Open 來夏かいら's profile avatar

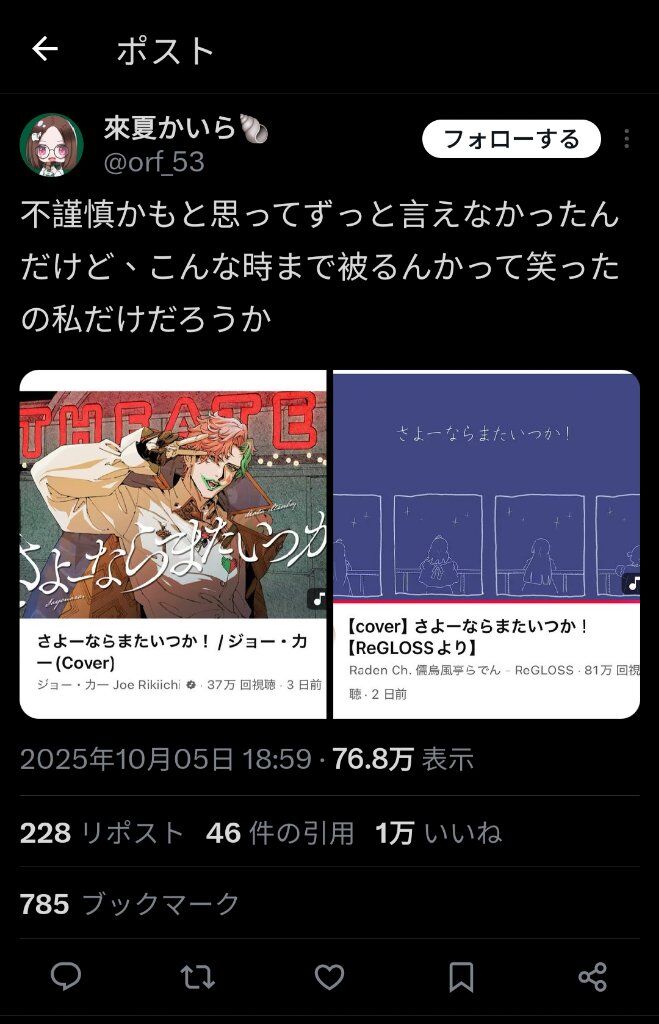click(51, 145)
